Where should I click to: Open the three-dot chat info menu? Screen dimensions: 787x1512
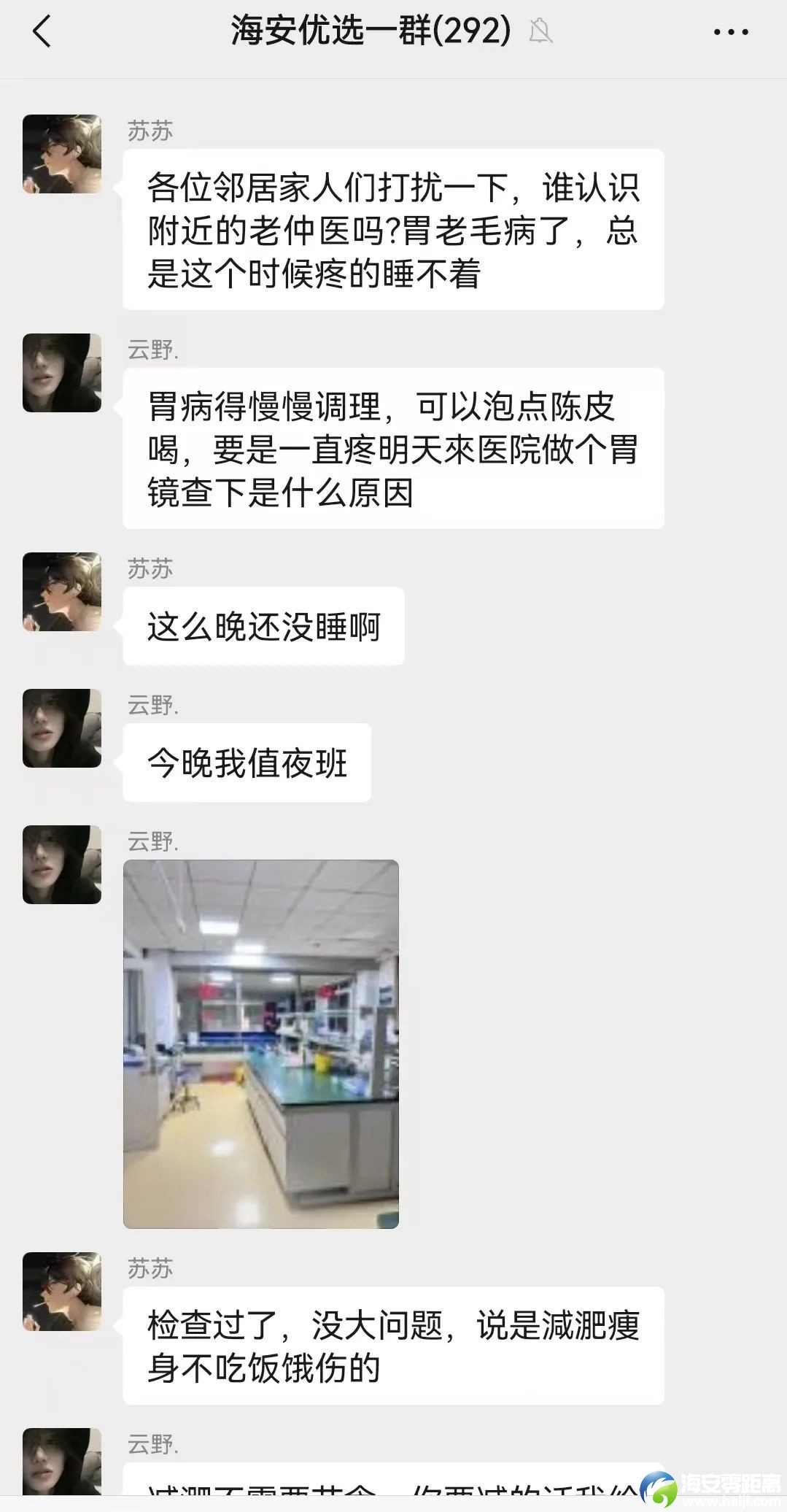(x=730, y=32)
